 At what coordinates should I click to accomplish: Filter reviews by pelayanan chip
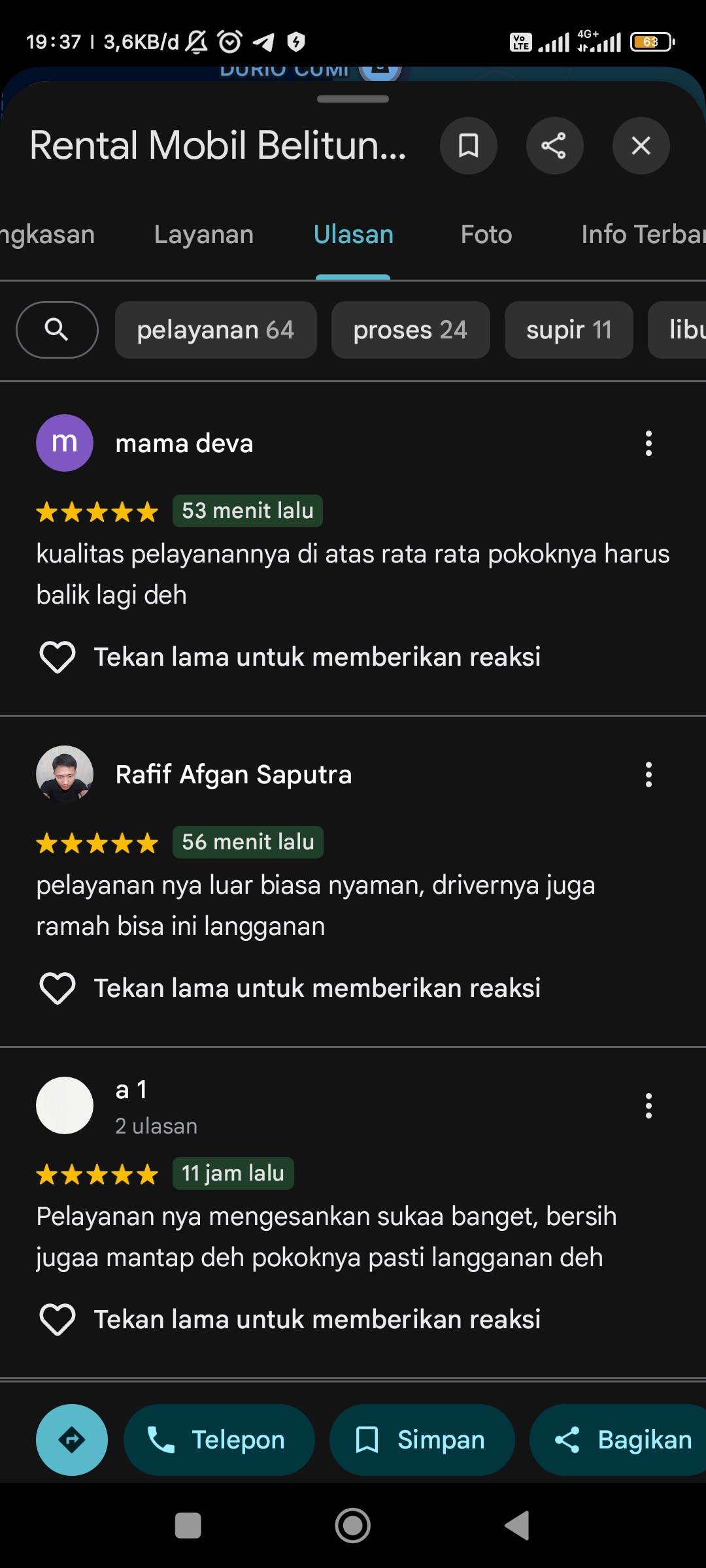[x=216, y=330]
